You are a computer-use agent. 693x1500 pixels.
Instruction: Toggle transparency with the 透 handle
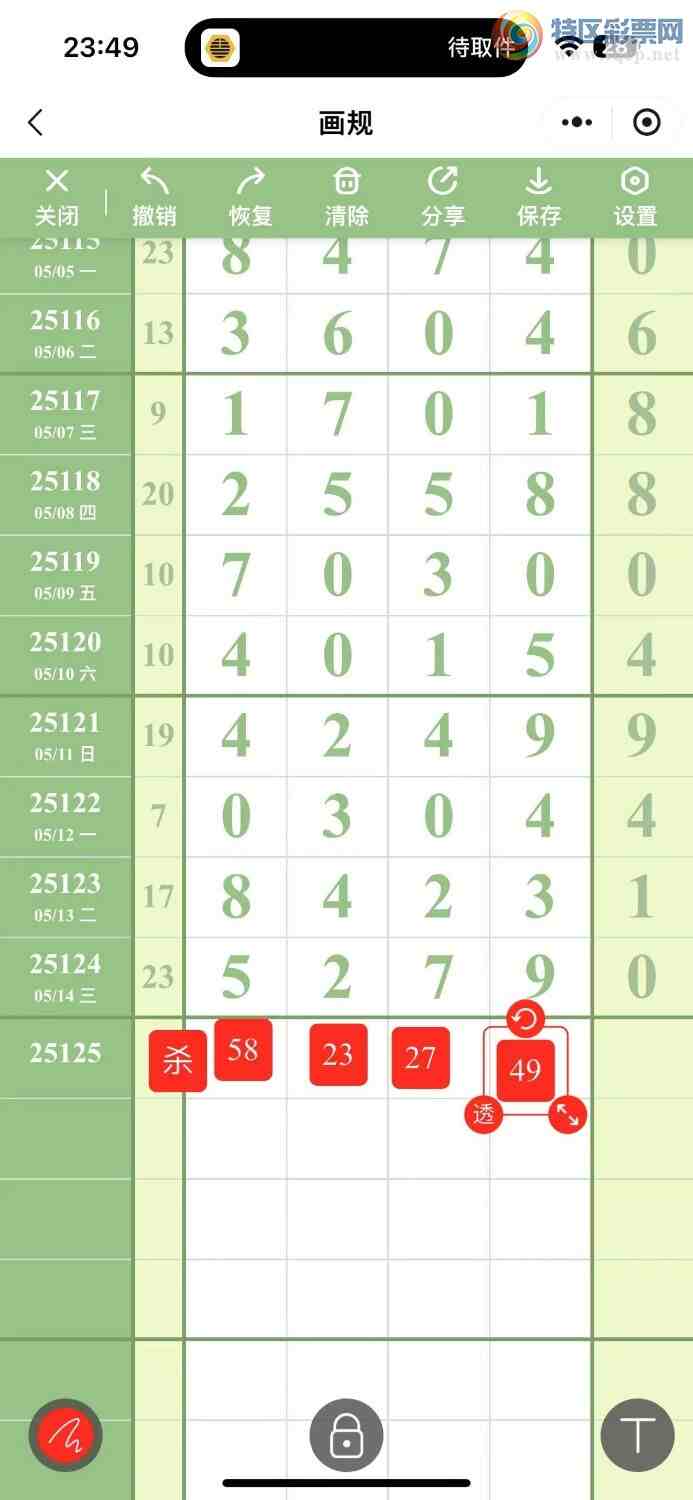(x=484, y=1114)
